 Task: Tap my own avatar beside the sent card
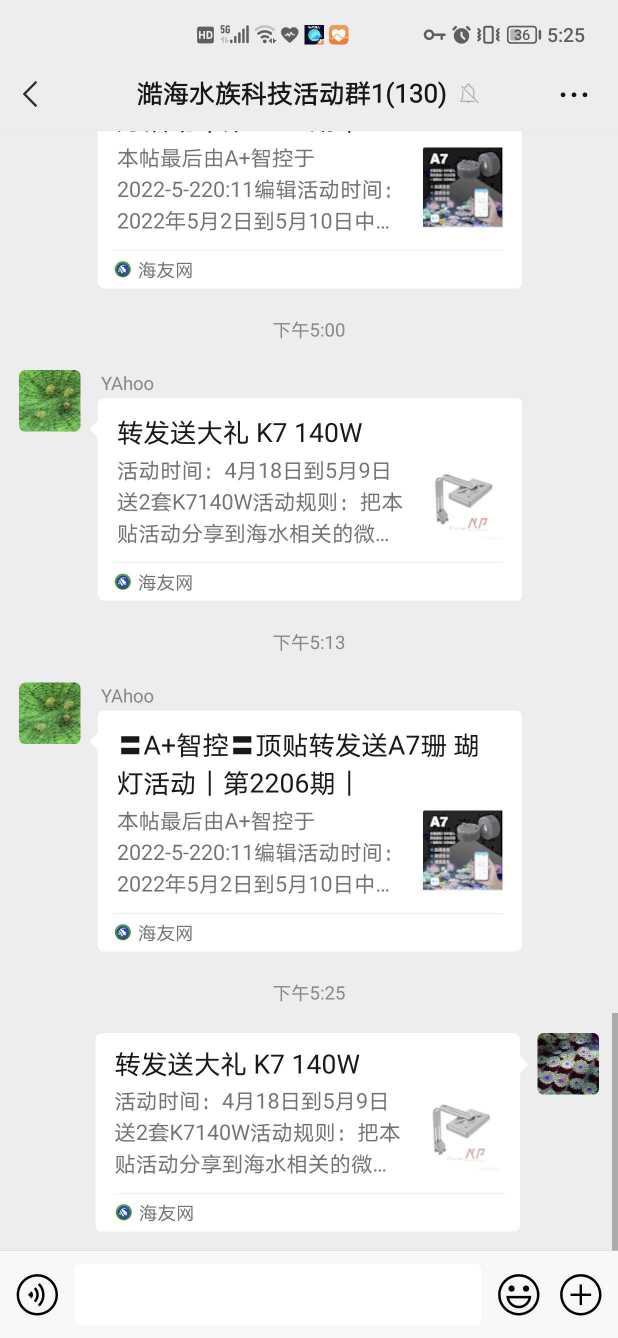point(568,1063)
